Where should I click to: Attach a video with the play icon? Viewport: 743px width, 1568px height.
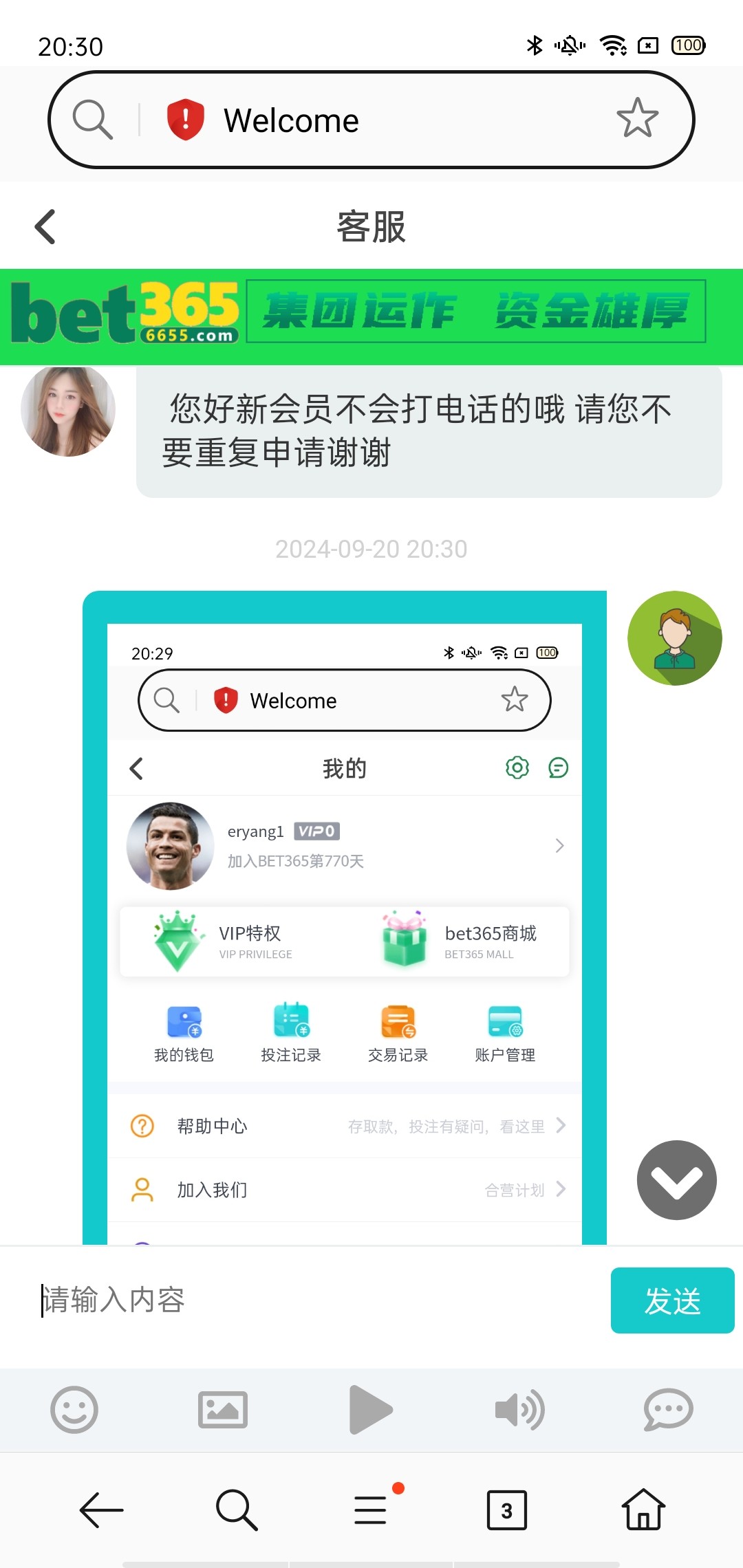coord(370,1410)
